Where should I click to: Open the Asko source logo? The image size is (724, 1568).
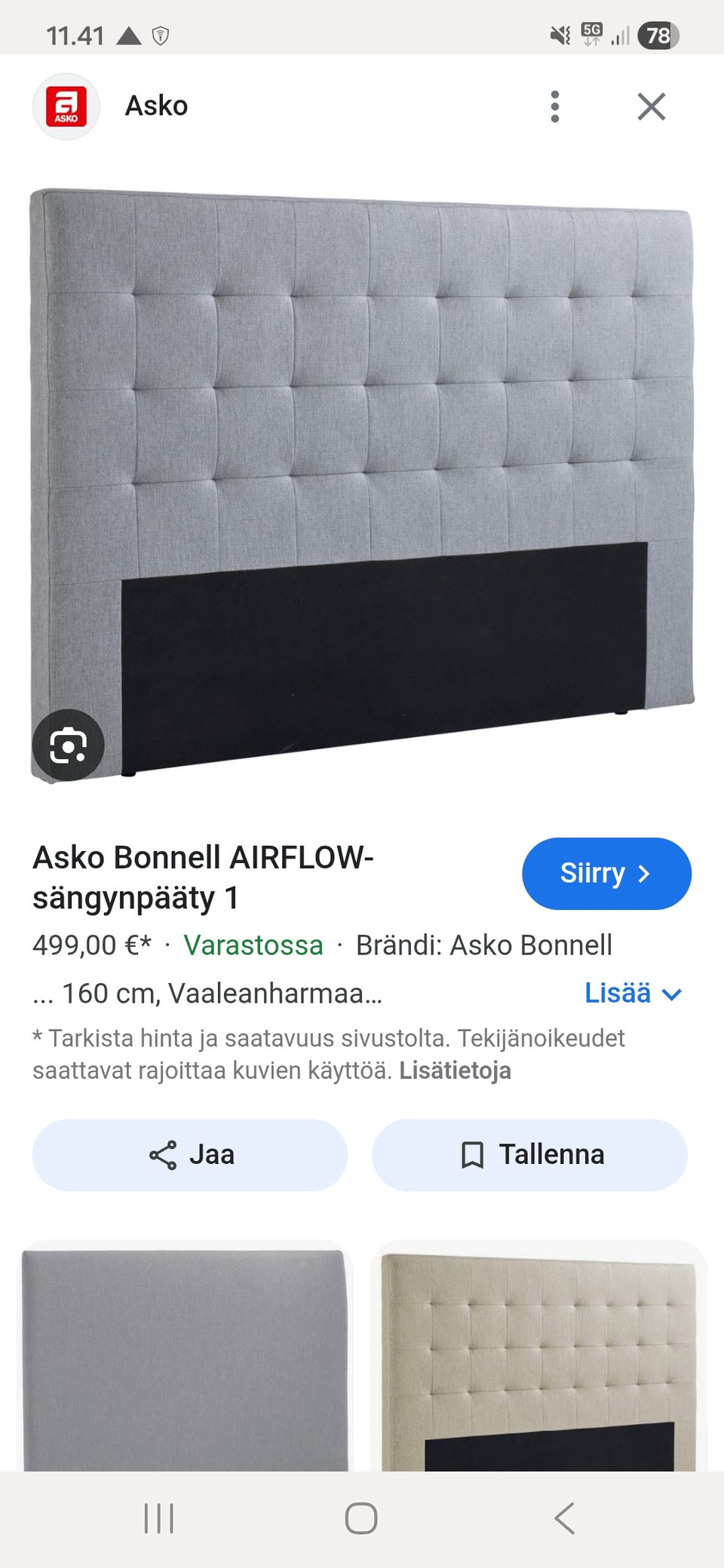[66, 106]
